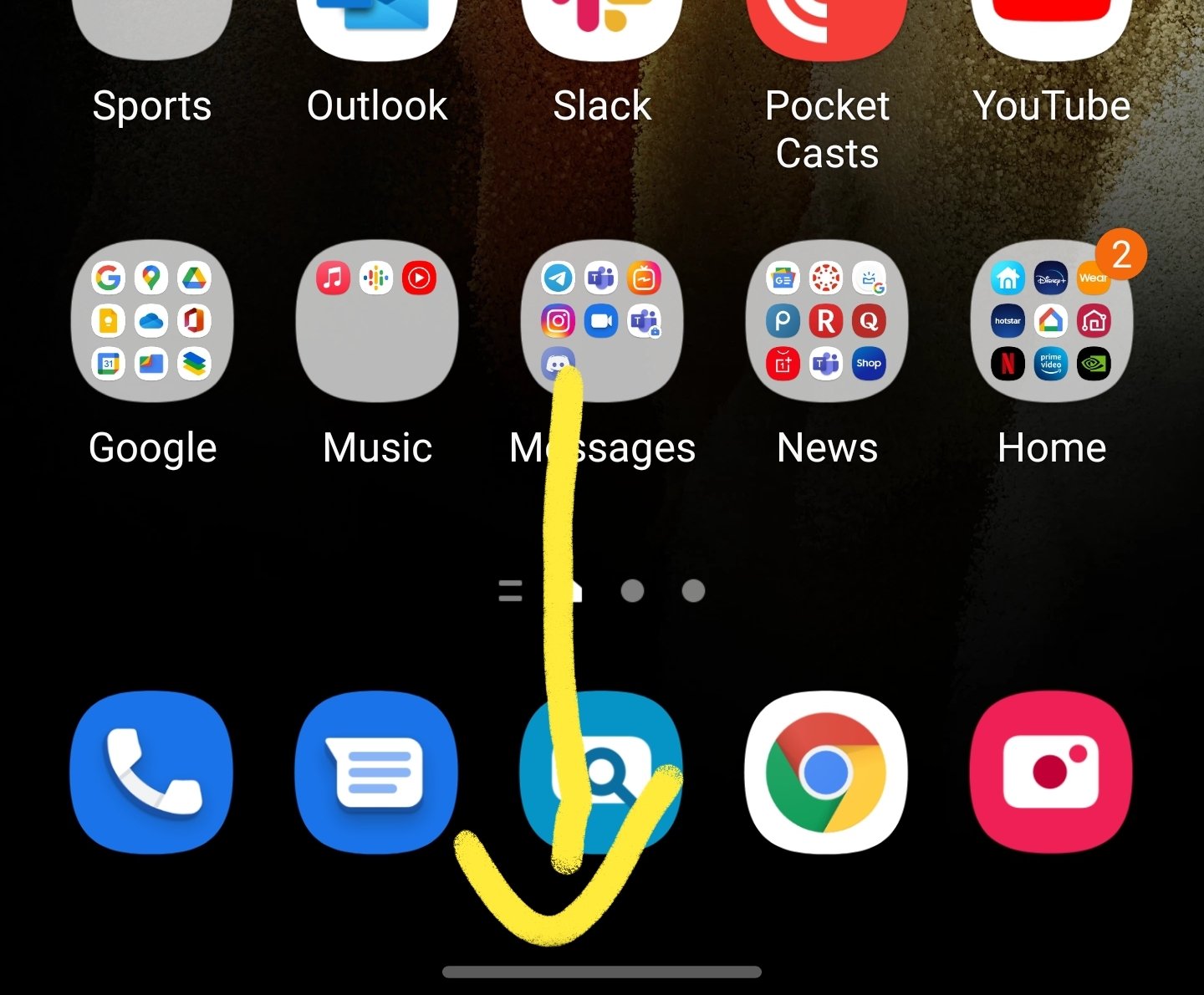
Task: Launch the Phone dialer from dock
Action: tap(152, 772)
